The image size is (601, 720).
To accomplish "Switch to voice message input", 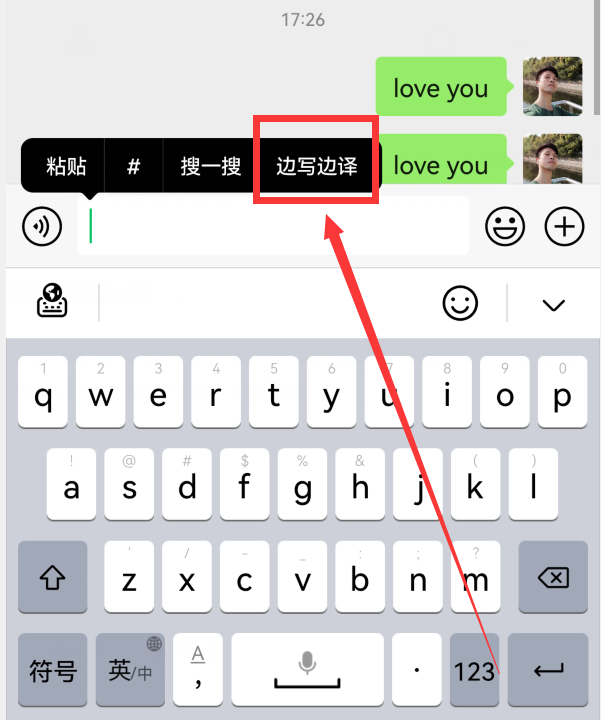I will coord(41,227).
